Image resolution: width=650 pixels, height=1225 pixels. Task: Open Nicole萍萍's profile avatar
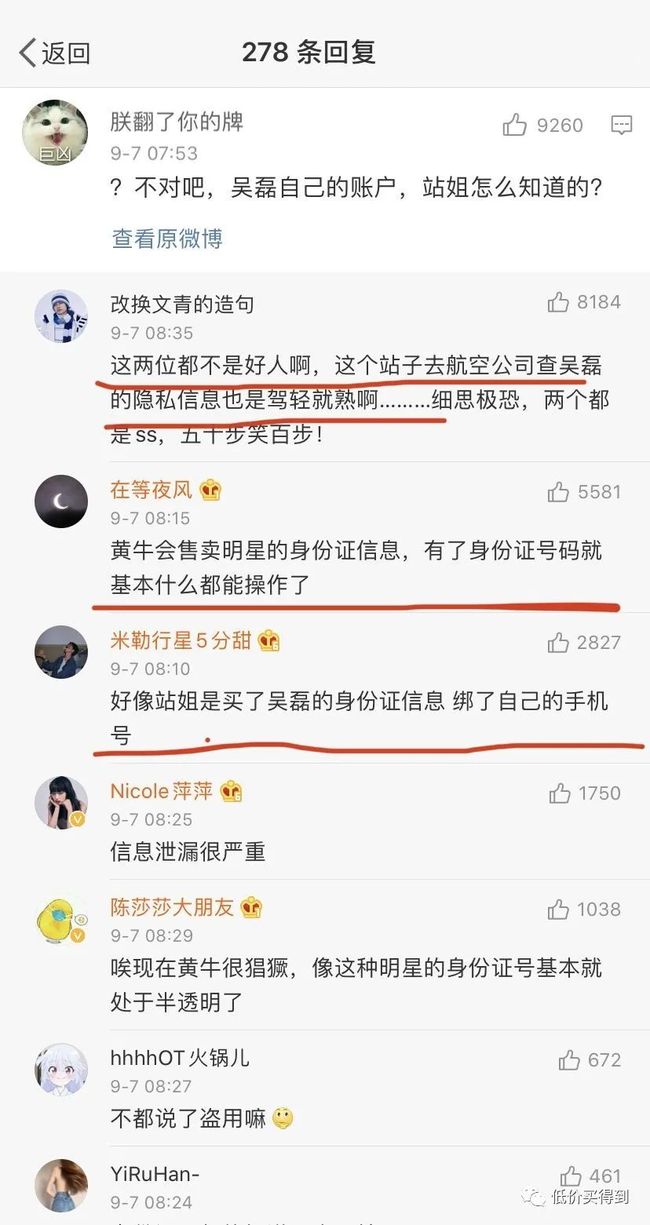[61, 802]
